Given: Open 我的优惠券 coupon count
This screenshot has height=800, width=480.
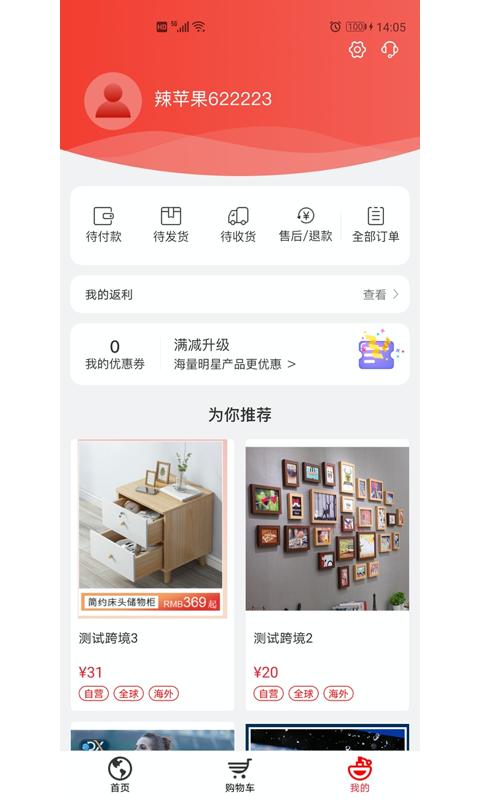Looking at the screenshot, I should (115, 355).
